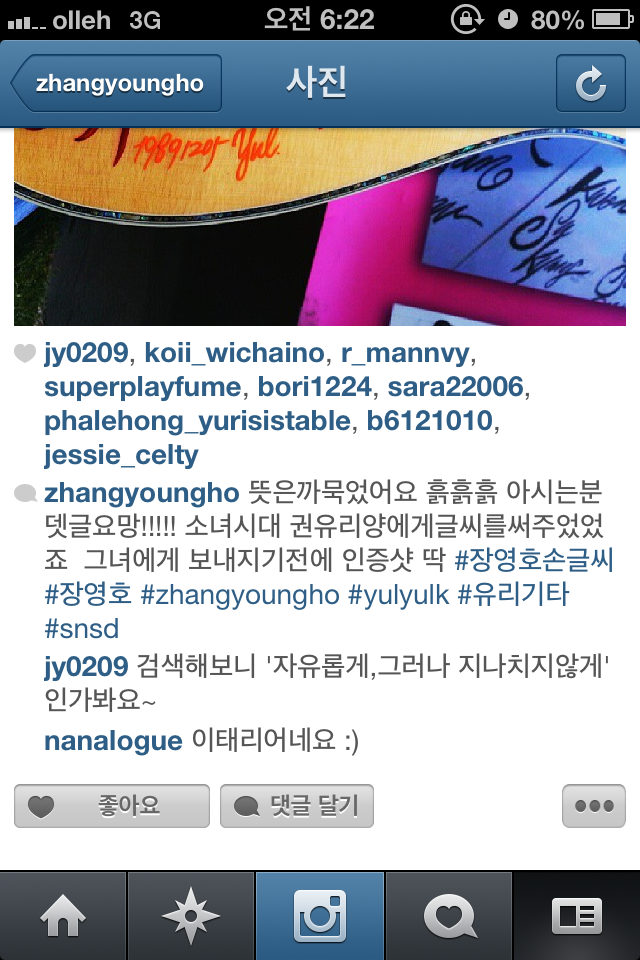Image resolution: width=640 pixels, height=960 pixels.
Task: Open hashtag #유리기타
Action: click(513, 595)
